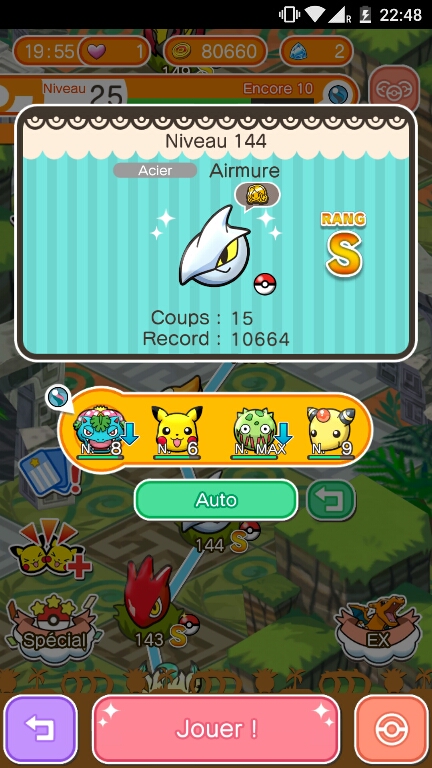Select the Auto team button

216,500
